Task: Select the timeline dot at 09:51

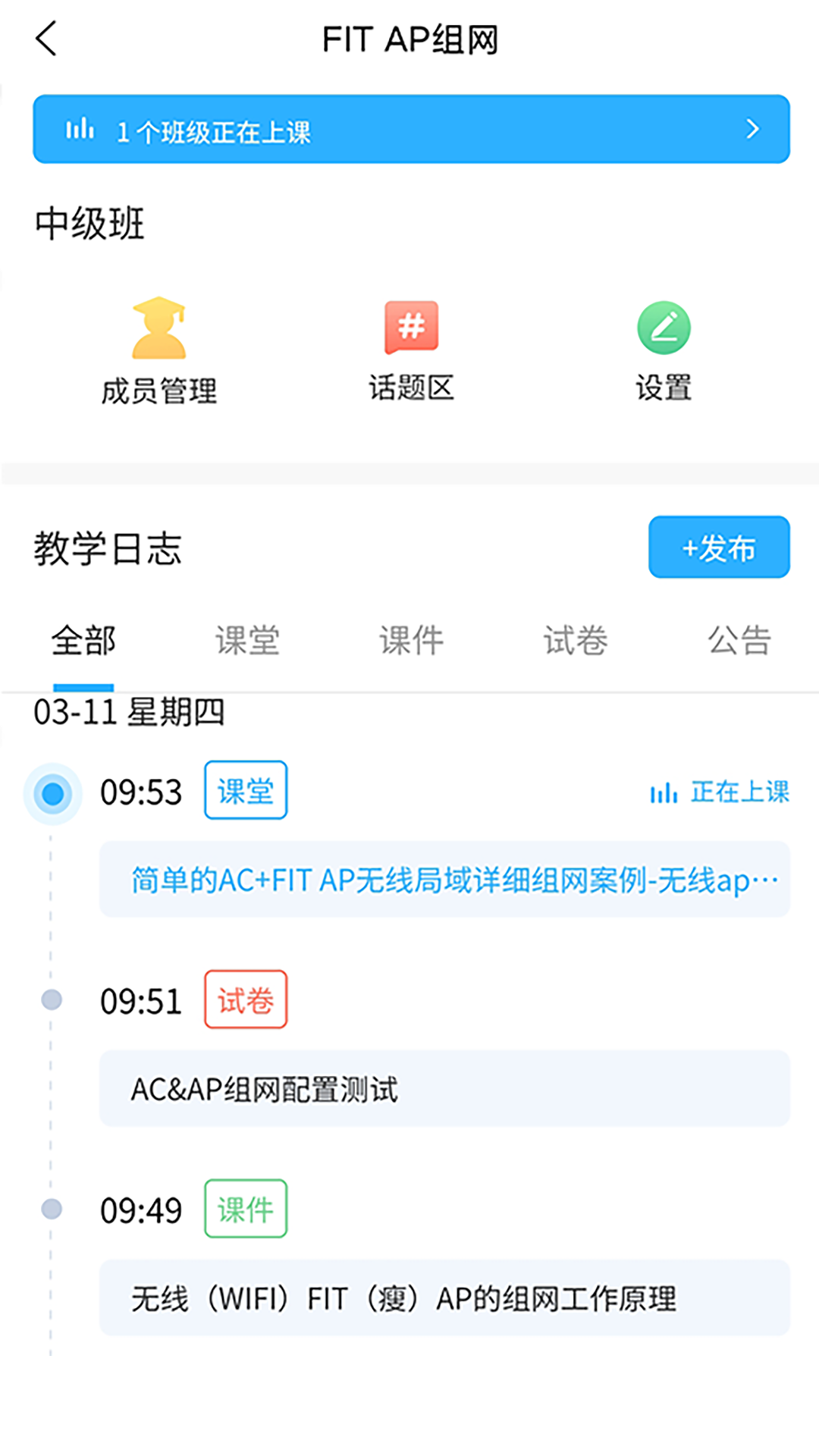Action: coord(51,999)
